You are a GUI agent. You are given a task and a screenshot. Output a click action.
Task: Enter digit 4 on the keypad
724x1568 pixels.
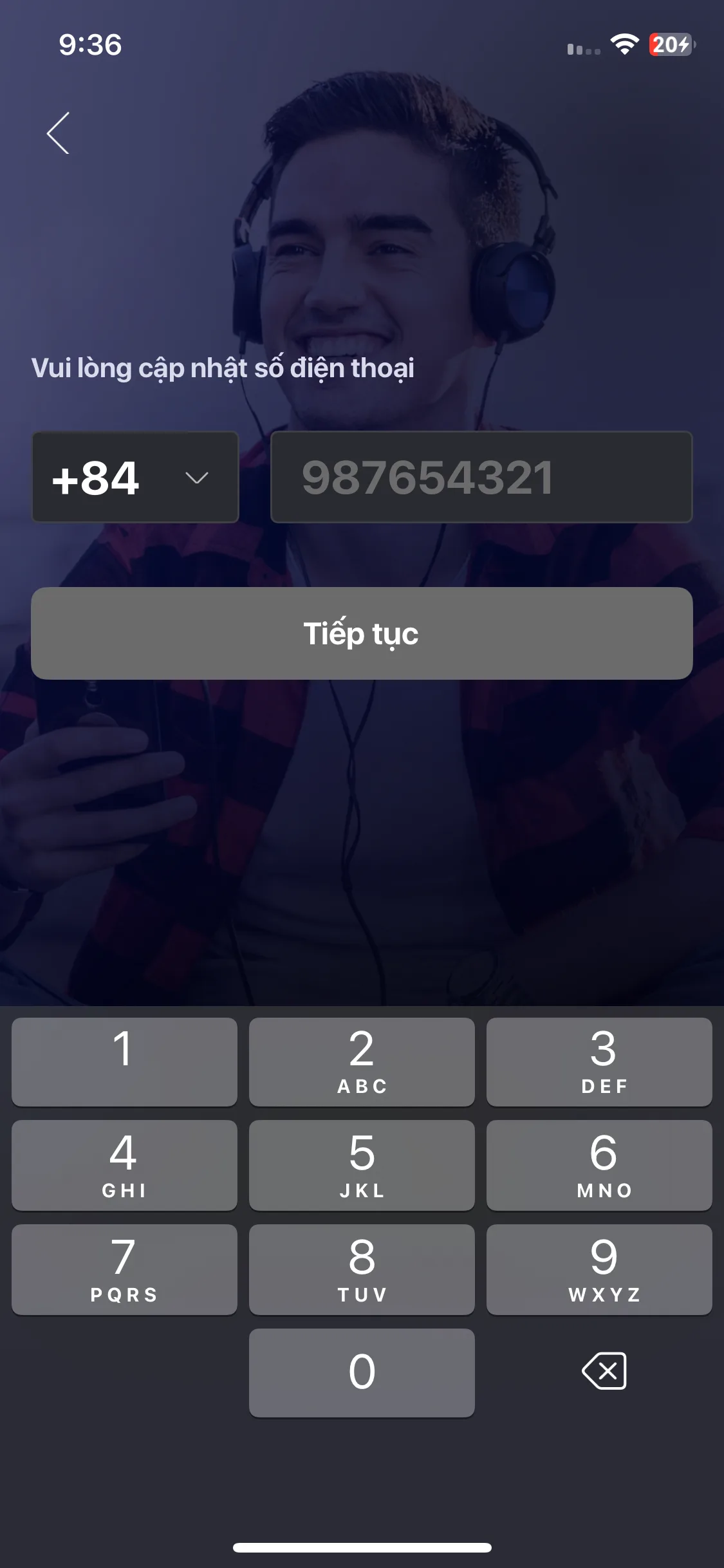pyautogui.click(x=124, y=1166)
